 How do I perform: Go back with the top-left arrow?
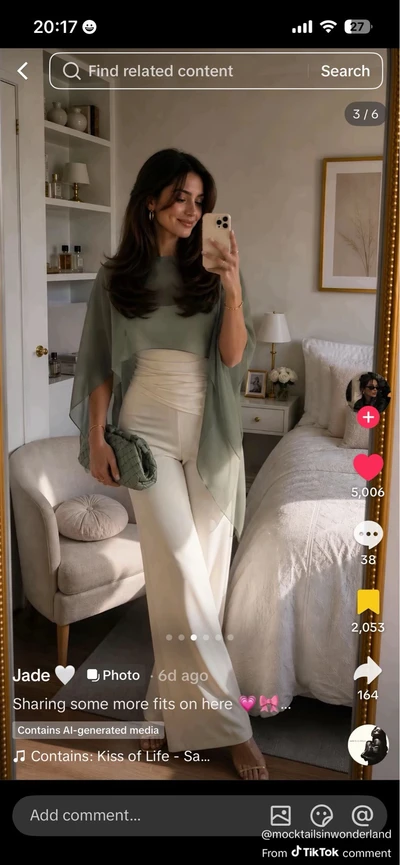22,71
